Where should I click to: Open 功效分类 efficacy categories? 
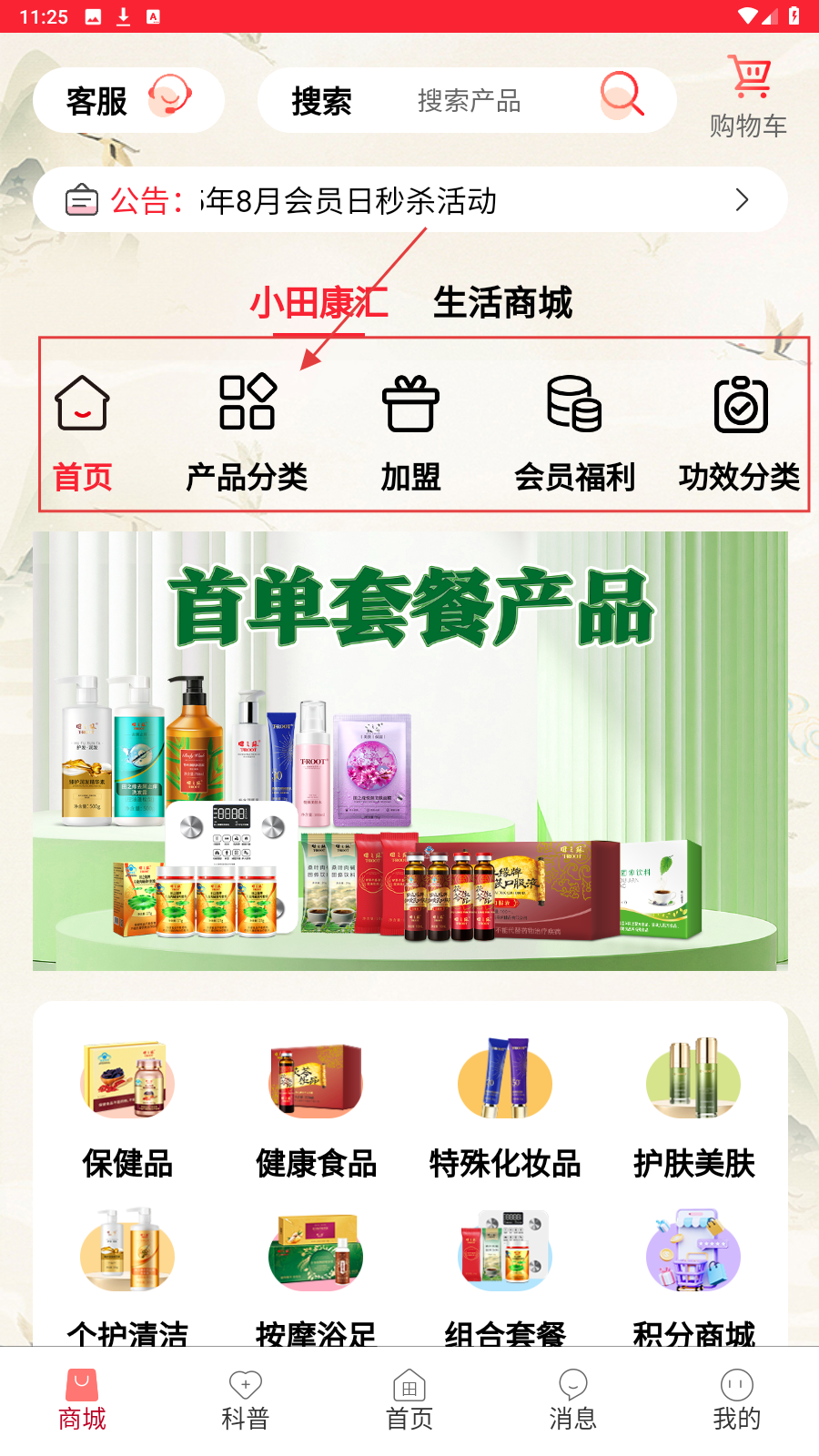(x=739, y=432)
